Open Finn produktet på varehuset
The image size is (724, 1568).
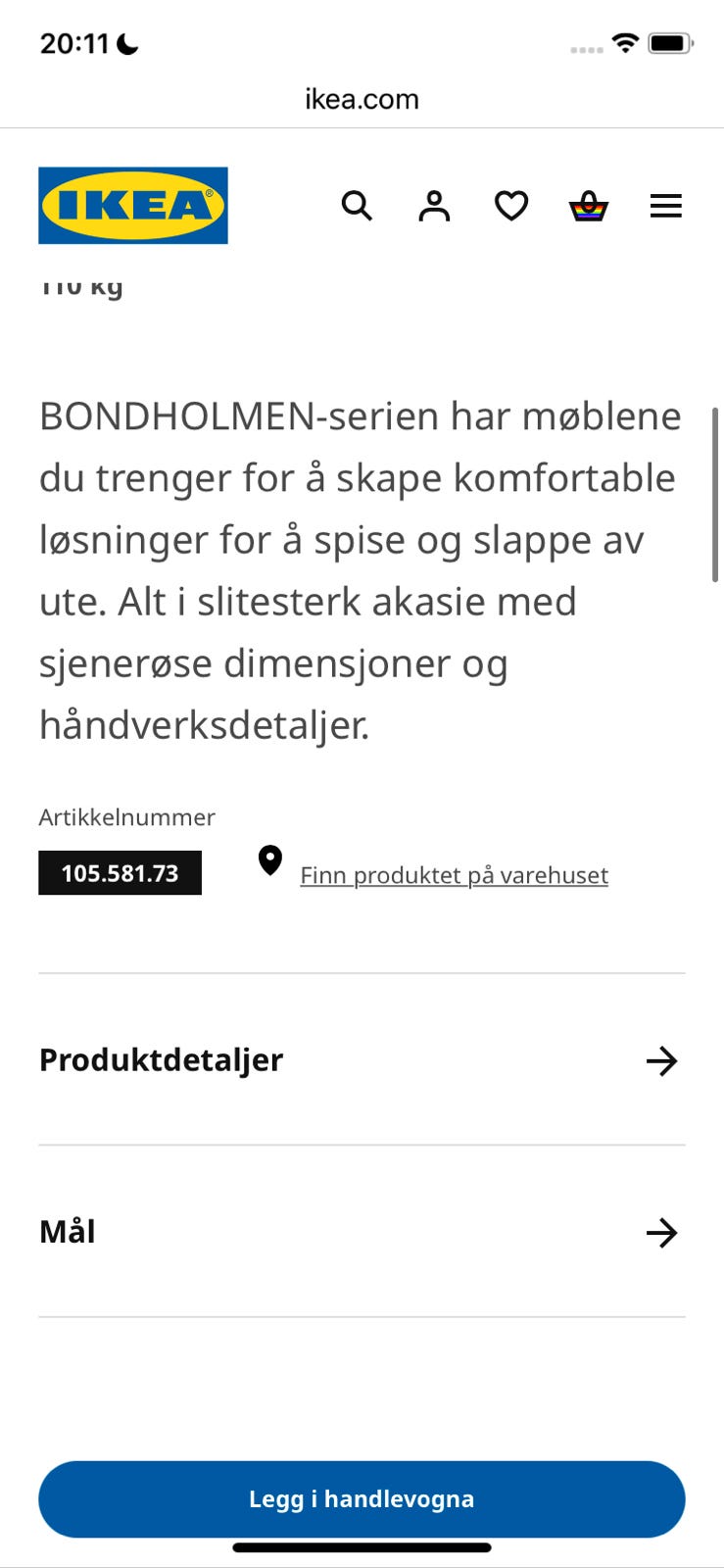click(x=454, y=874)
